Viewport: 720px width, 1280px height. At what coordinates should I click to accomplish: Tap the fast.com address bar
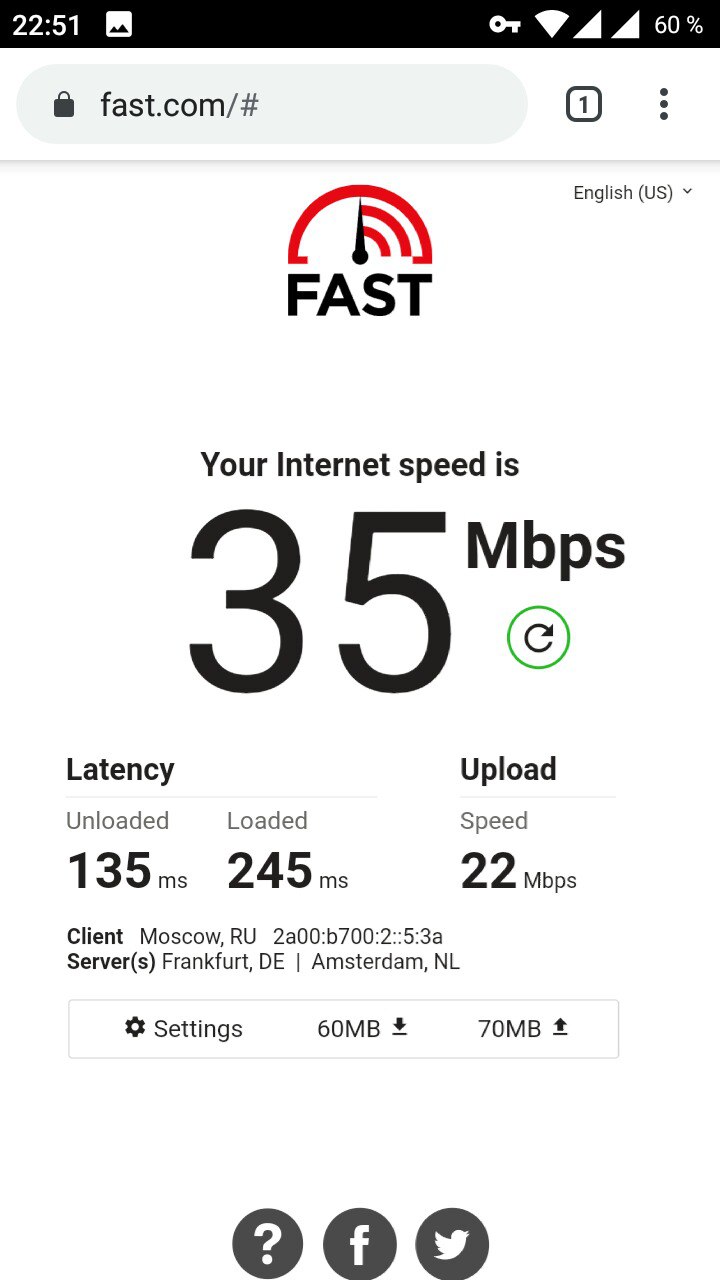(x=272, y=105)
